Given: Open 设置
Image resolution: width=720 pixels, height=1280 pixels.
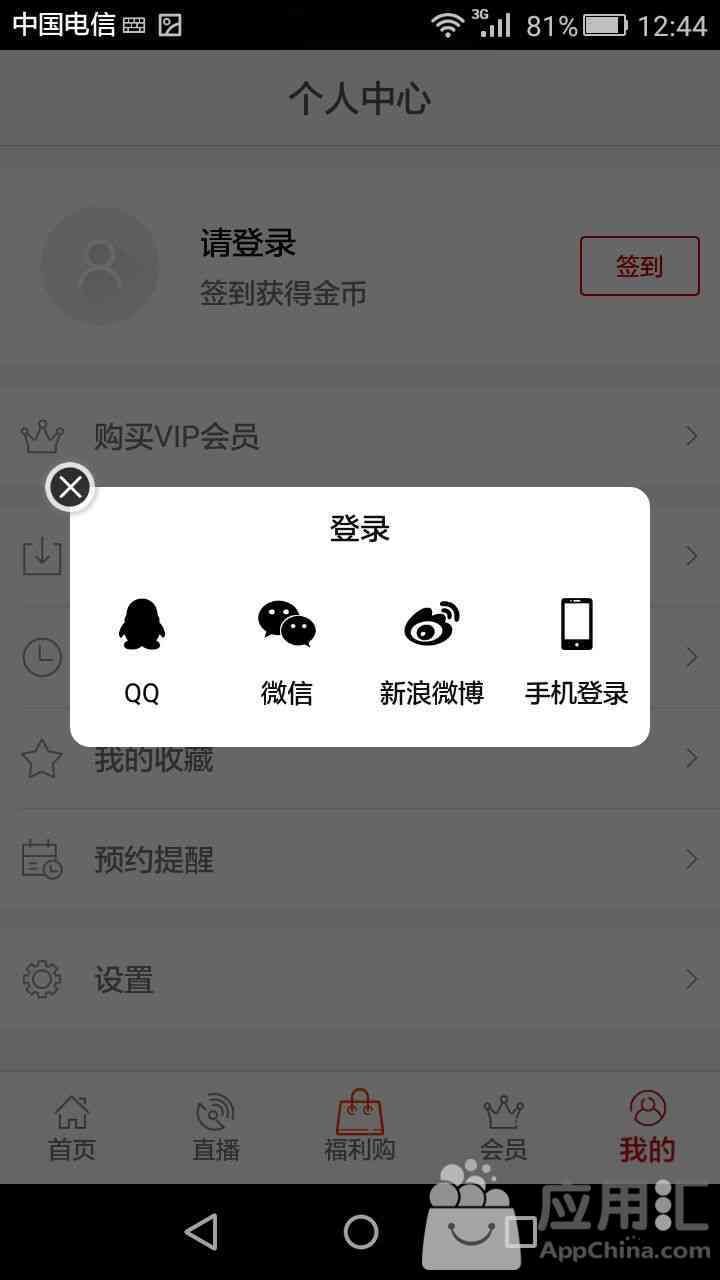Looking at the screenshot, I should coord(360,979).
